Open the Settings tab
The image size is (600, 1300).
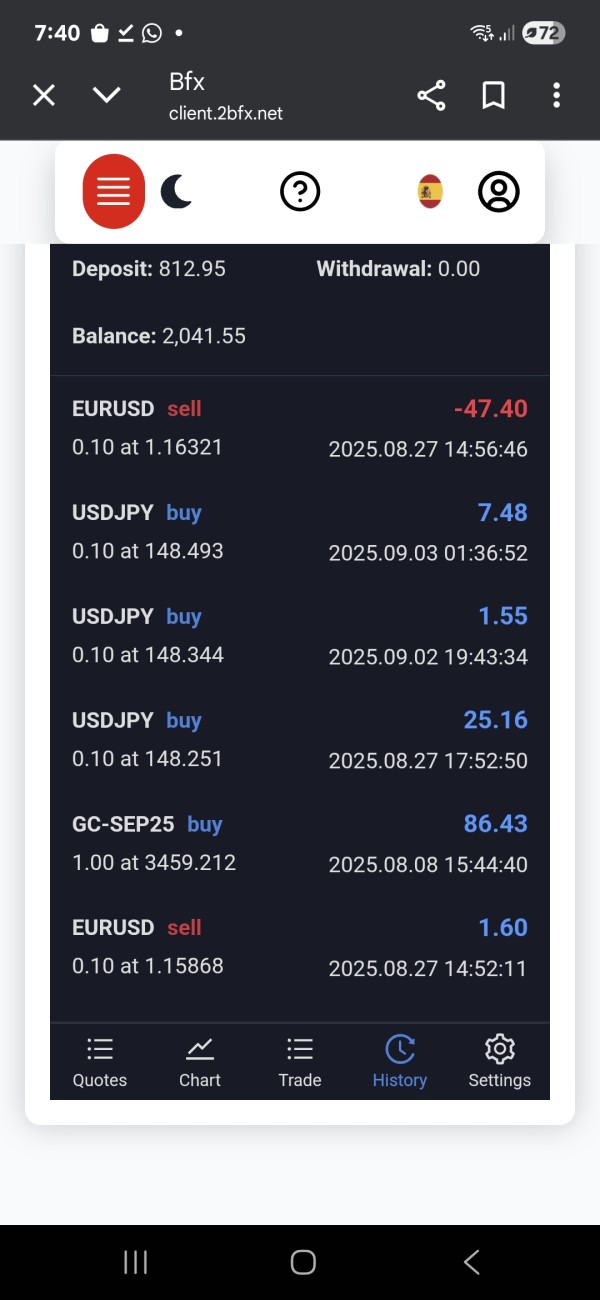(x=499, y=1061)
